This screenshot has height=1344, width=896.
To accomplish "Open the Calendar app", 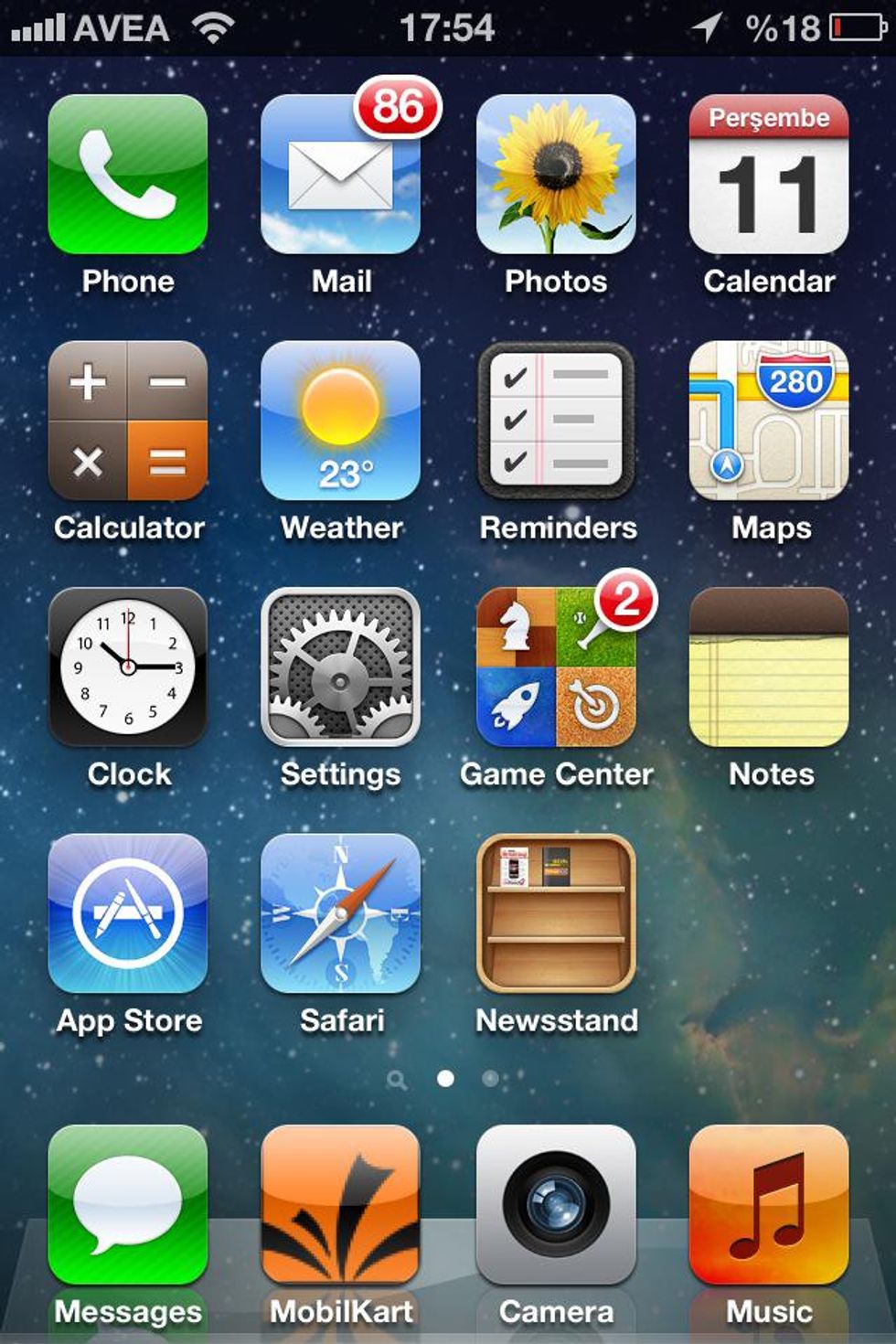I will pos(769,174).
